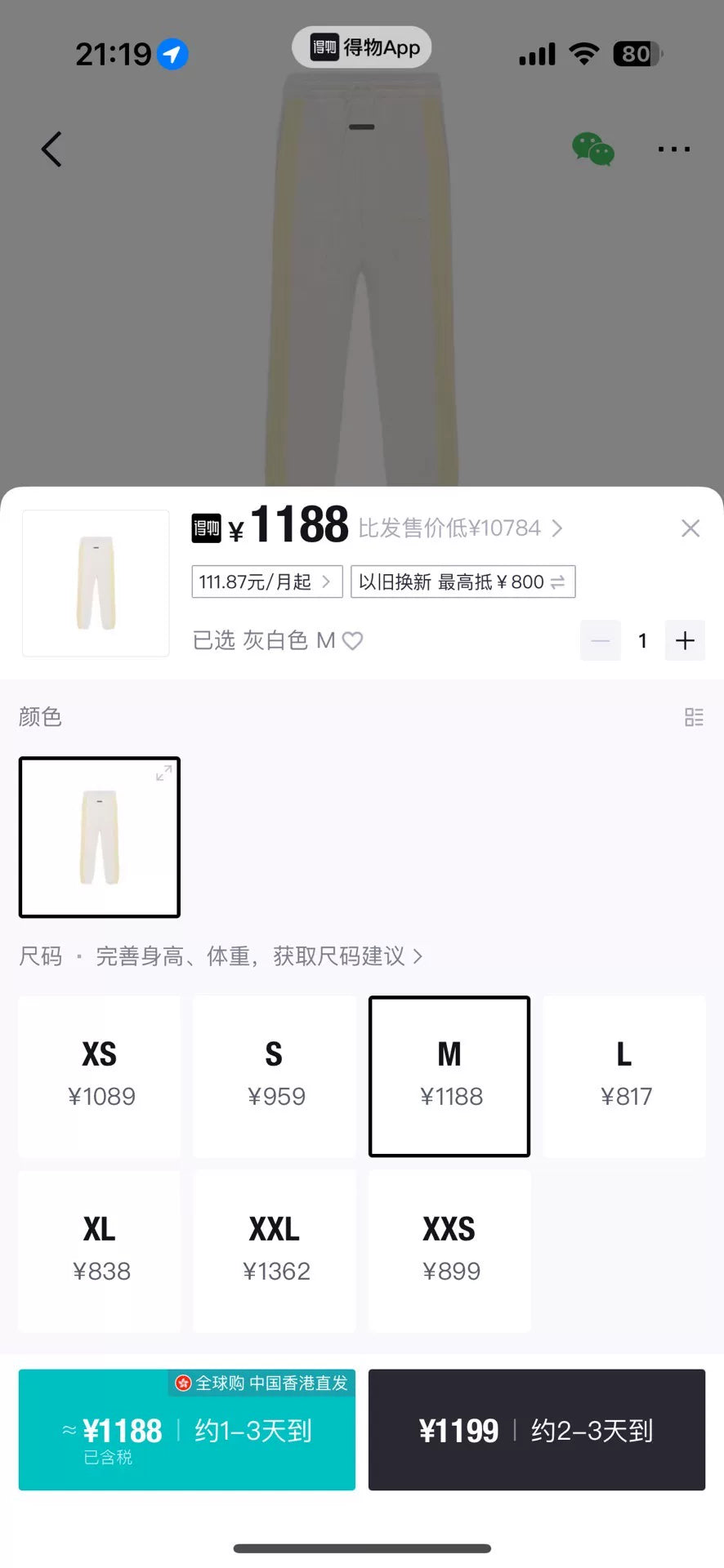Pick size XL at ¥838
Viewport: 724px width, 1568px height.
coord(100,1250)
